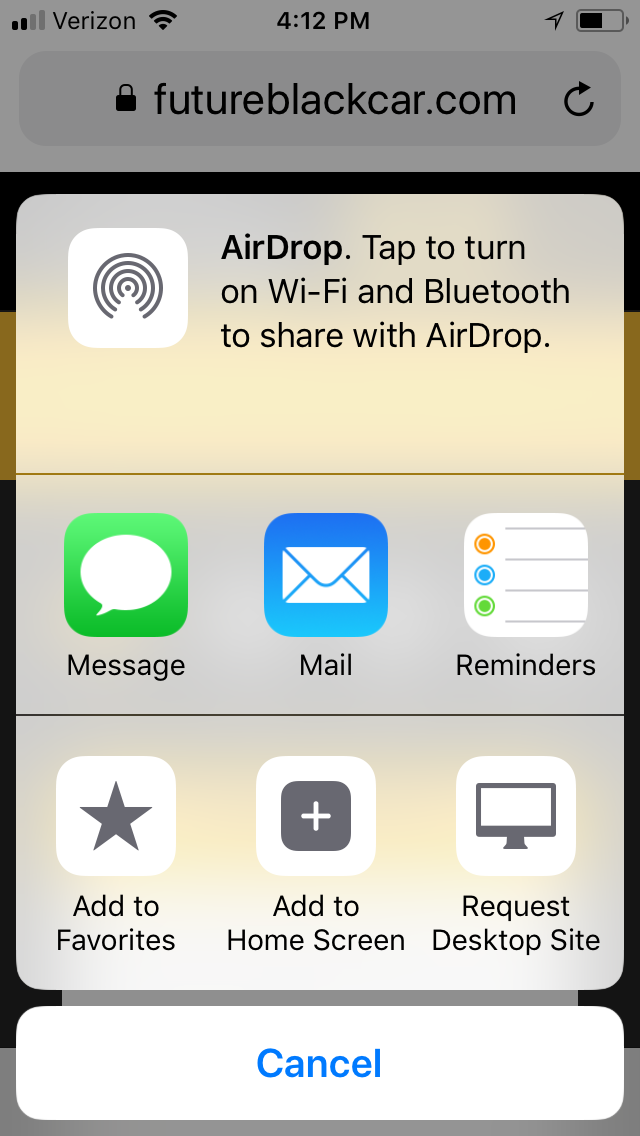Turn on AirDrop sharing
Screen dimensions: 640x1136
pyautogui.click(x=128, y=288)
